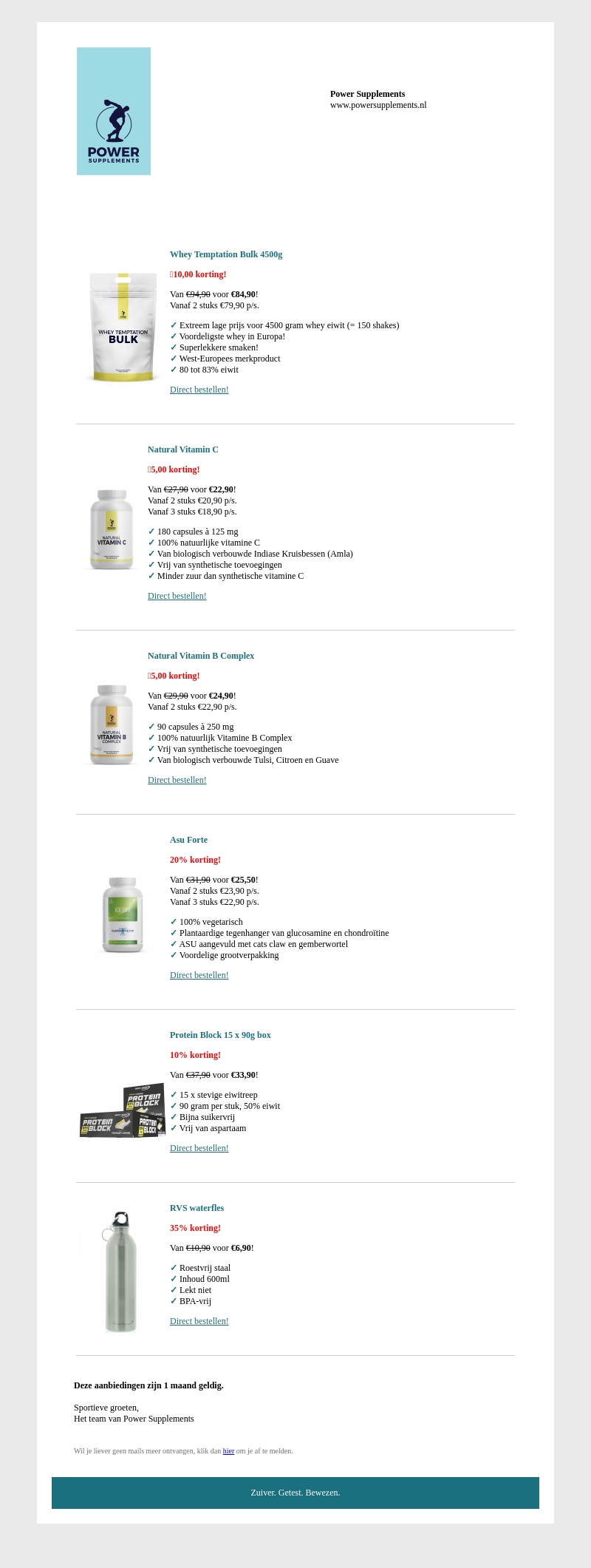Image resolution: width=591 pixels, height=1568 pixels.
Task: Unsubscribe using the 'hier' link
Action: point(228,1451)
